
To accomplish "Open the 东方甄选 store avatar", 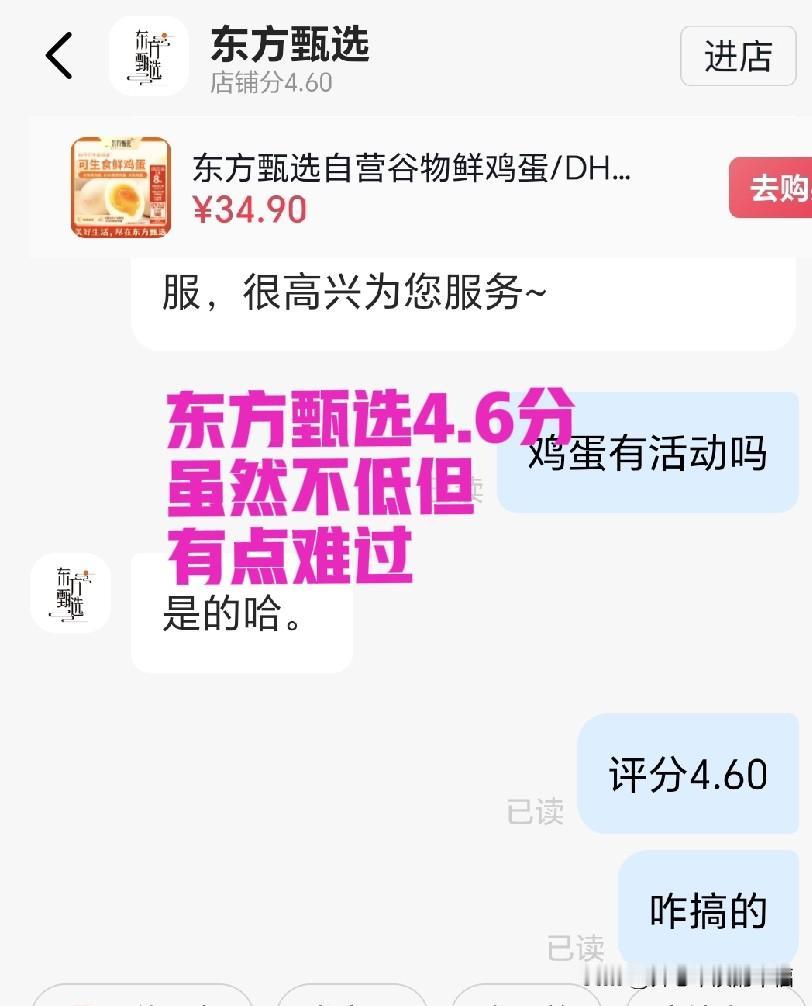I will click(x=148, y=57).
